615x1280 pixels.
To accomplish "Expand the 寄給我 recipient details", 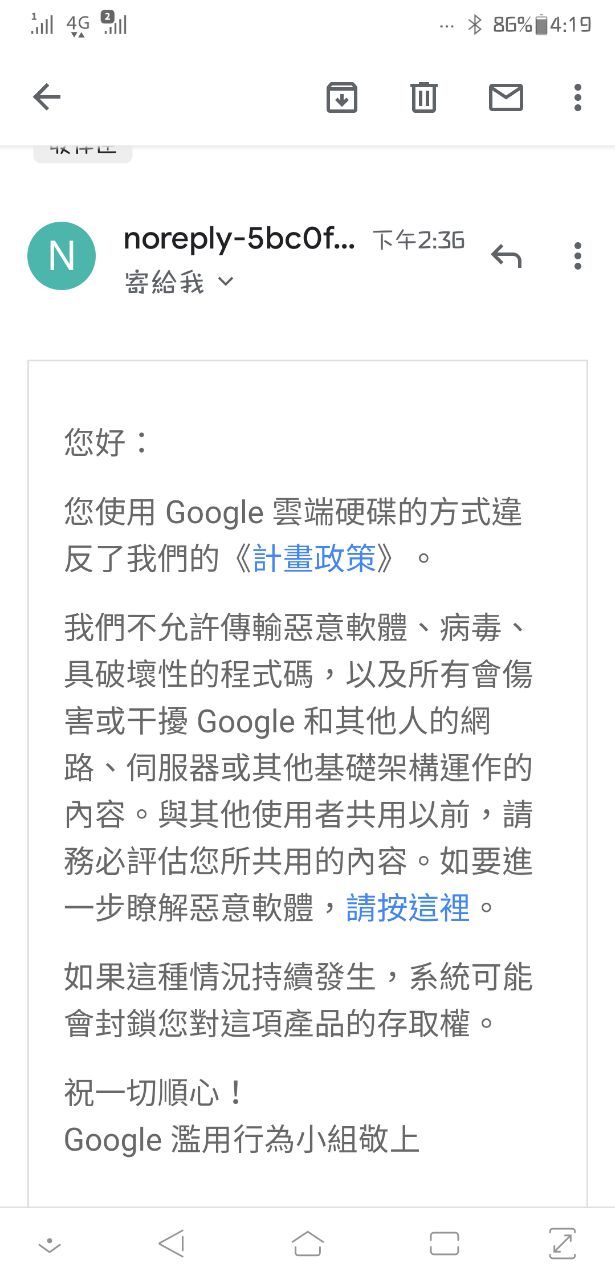I will coord(225,283).
